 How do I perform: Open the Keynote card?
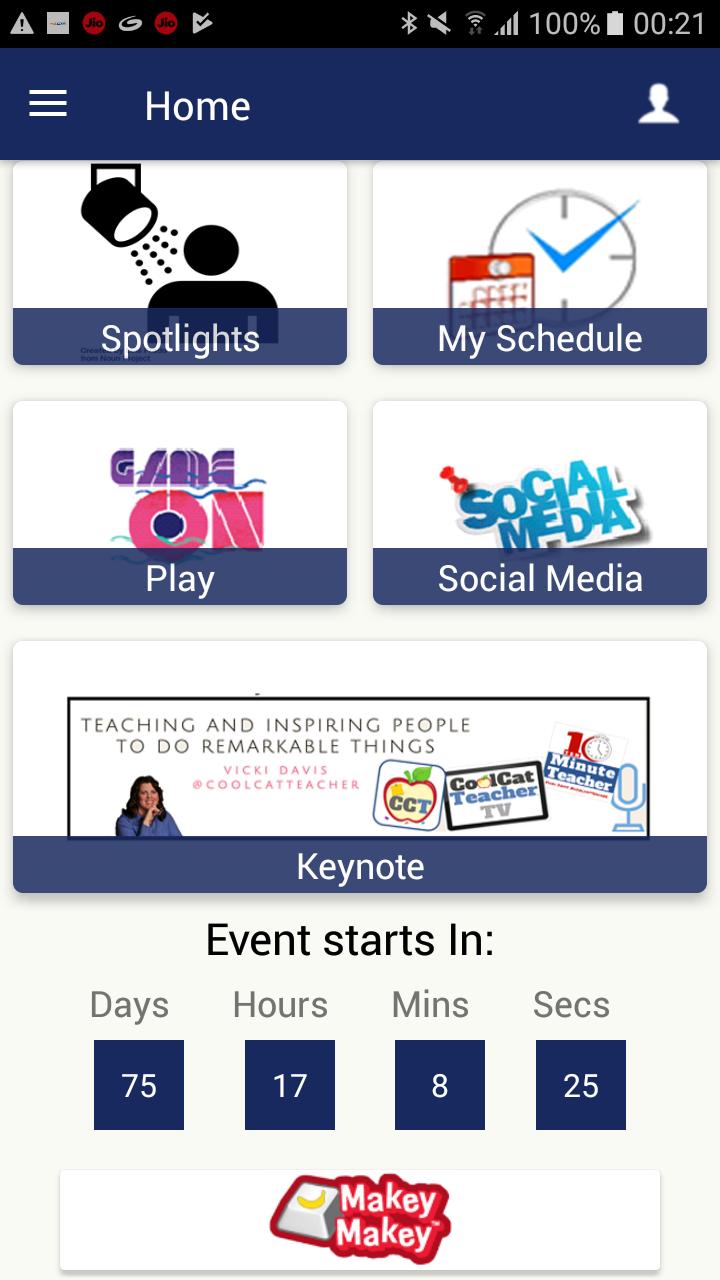(360, 767)
